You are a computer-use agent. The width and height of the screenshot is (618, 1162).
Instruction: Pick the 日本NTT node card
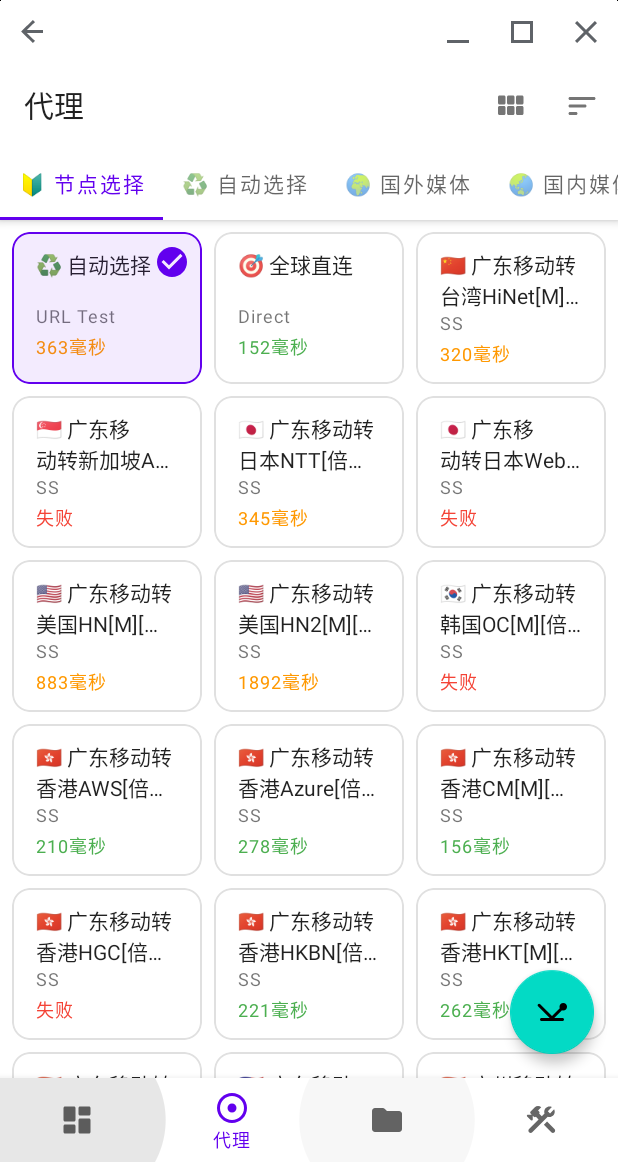(309, 472)
